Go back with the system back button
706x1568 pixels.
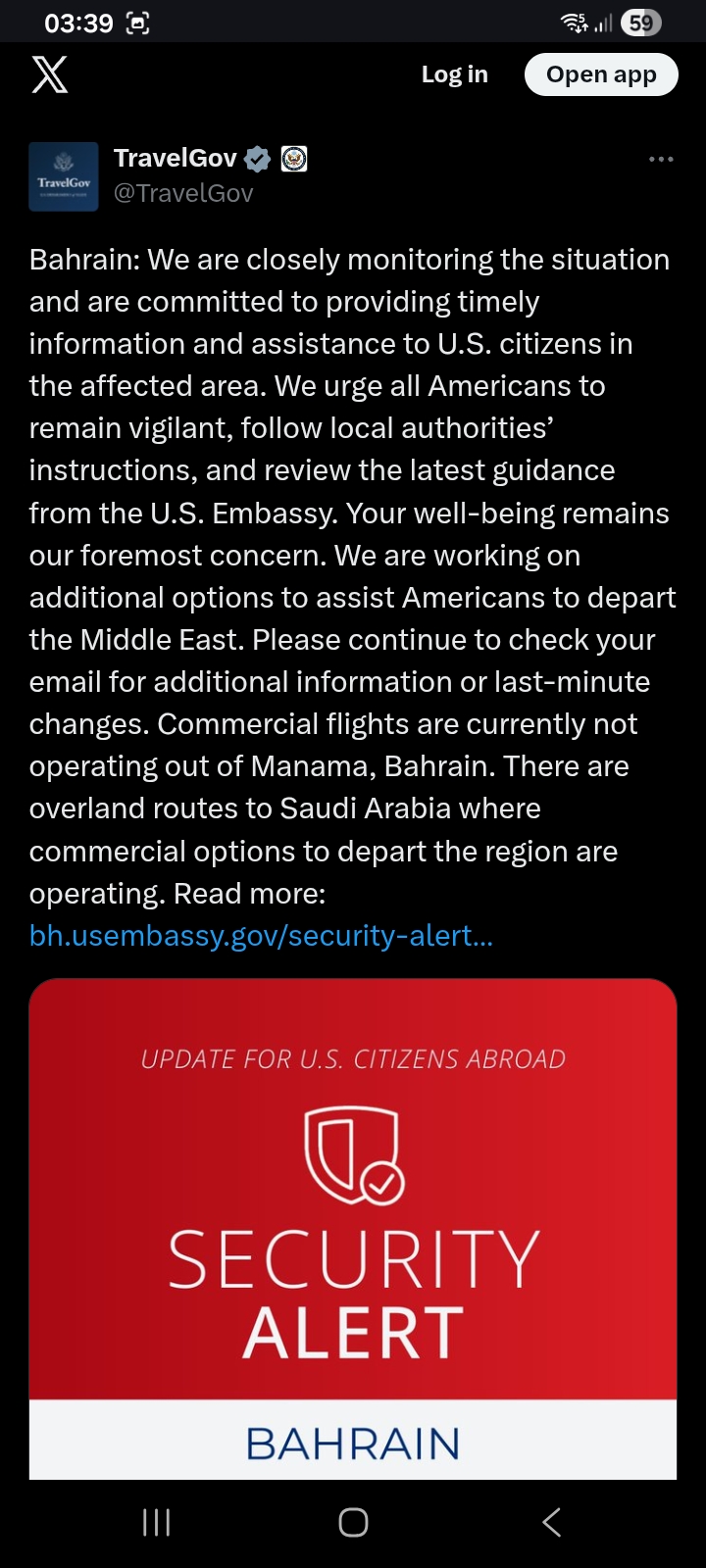point(552,1522)
